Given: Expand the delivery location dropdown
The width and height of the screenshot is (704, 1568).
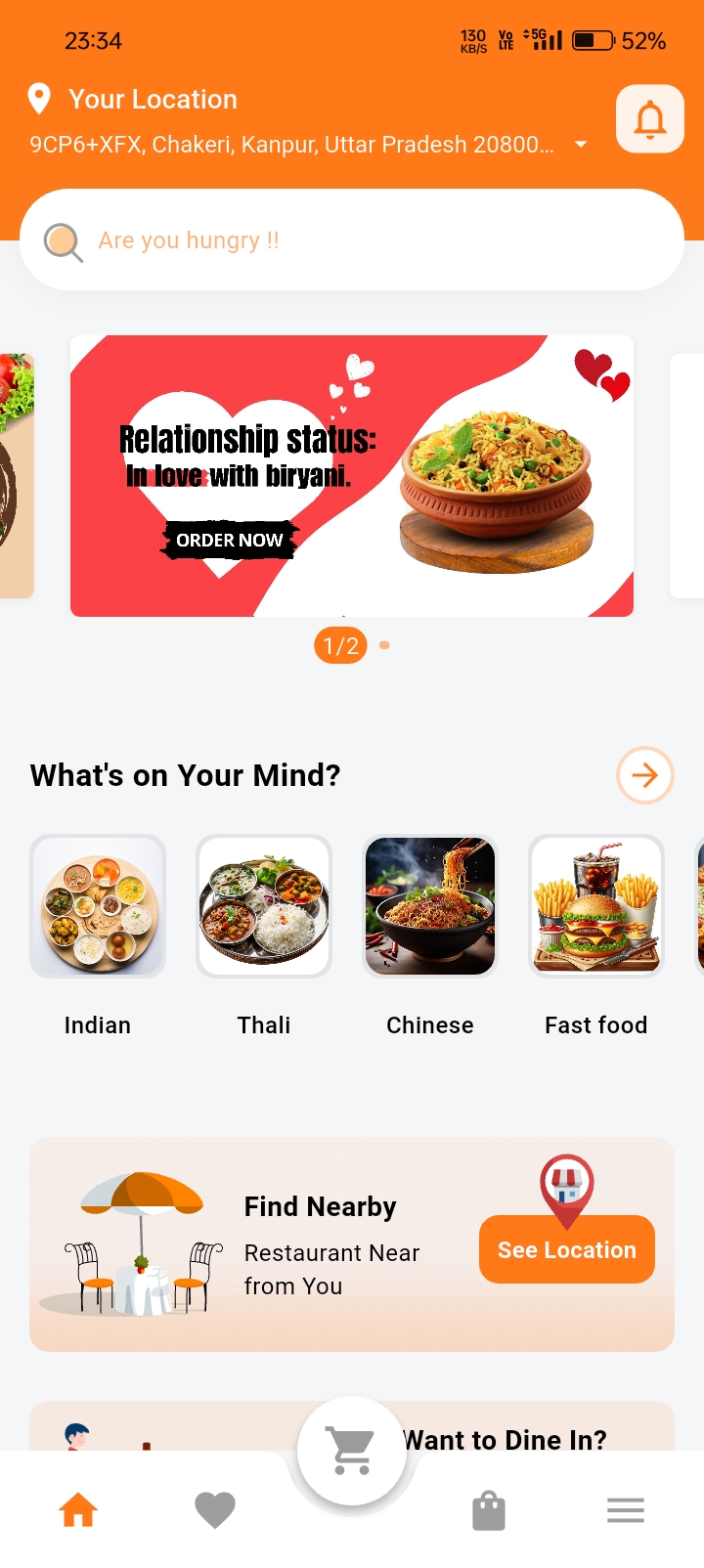Looking at the screenshot, I should pyautogui.click(x=581, y=145).
